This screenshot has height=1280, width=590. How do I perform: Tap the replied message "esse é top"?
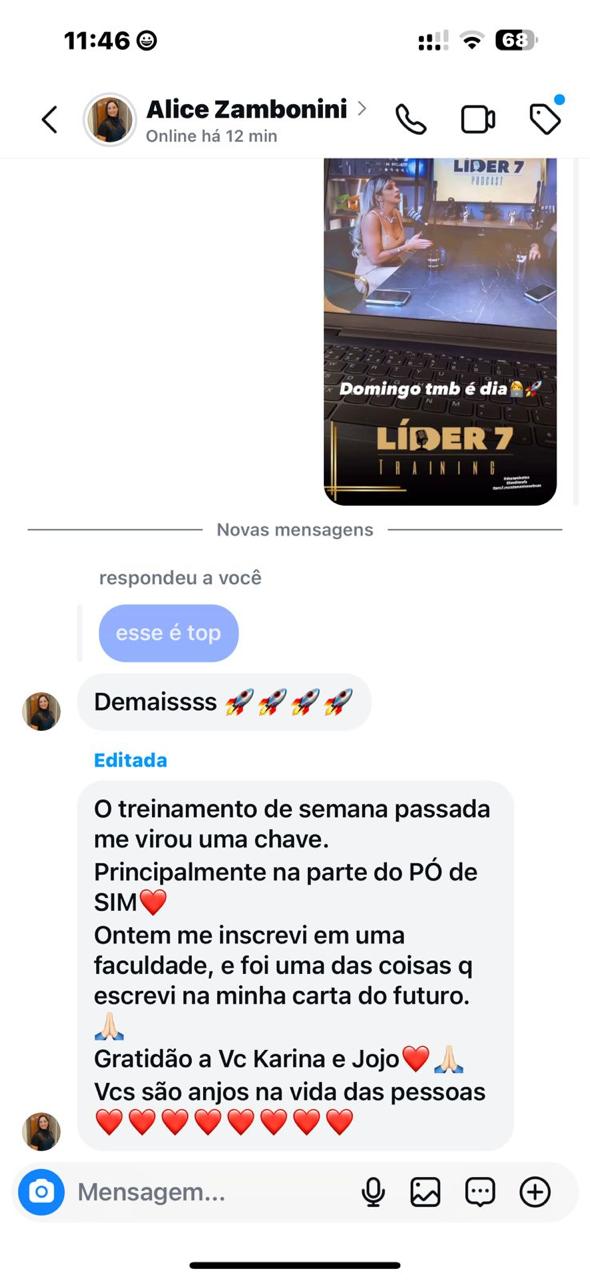click(168, 633)
